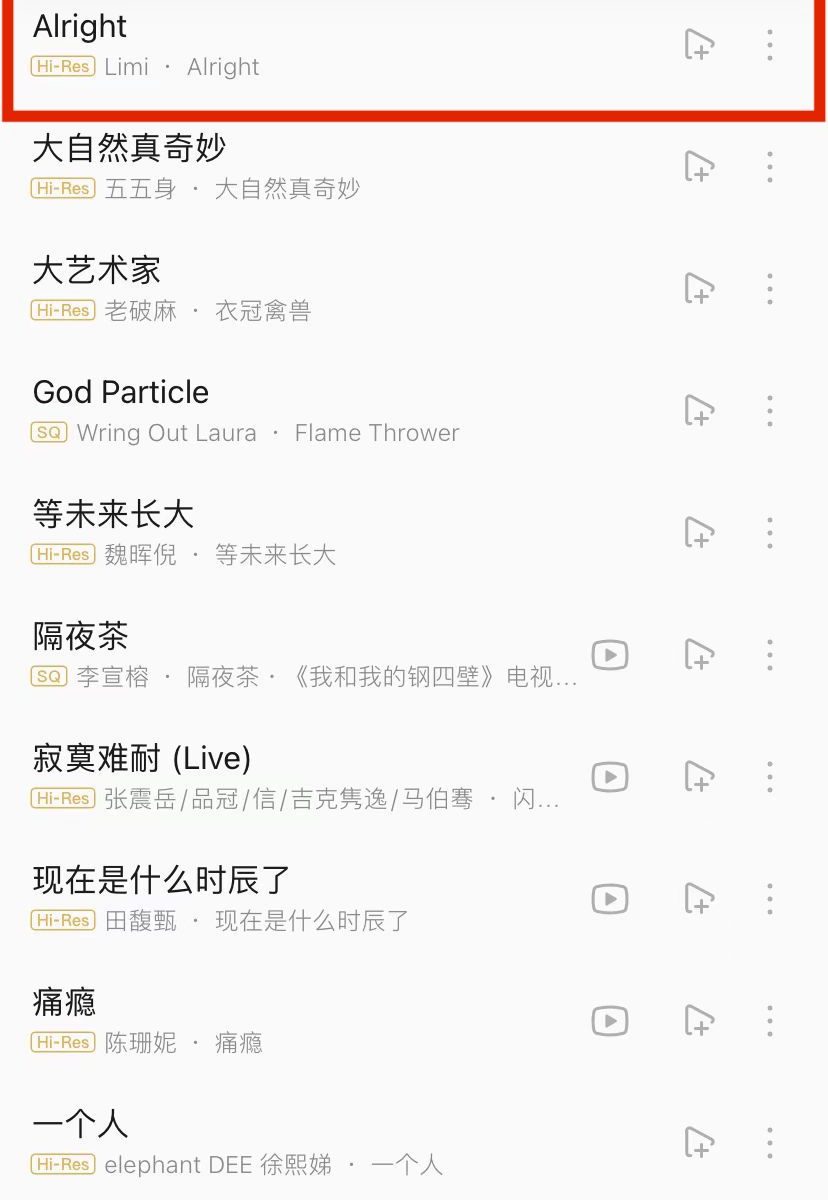Watch the music video for 现在是什么时辰了
This screenshot has height=1200, width=828.
[610, 899]
